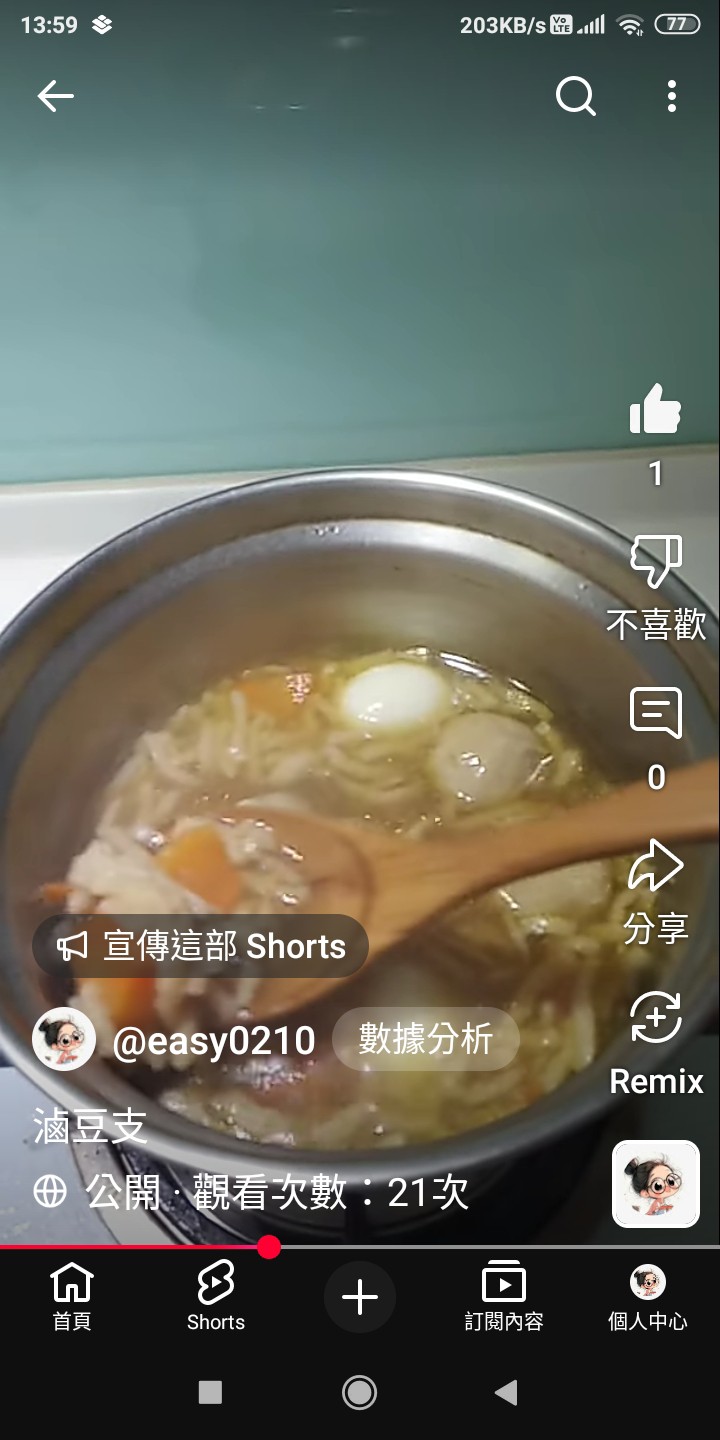
Task: Open the comments on this Short
Action: coord(655,714)
